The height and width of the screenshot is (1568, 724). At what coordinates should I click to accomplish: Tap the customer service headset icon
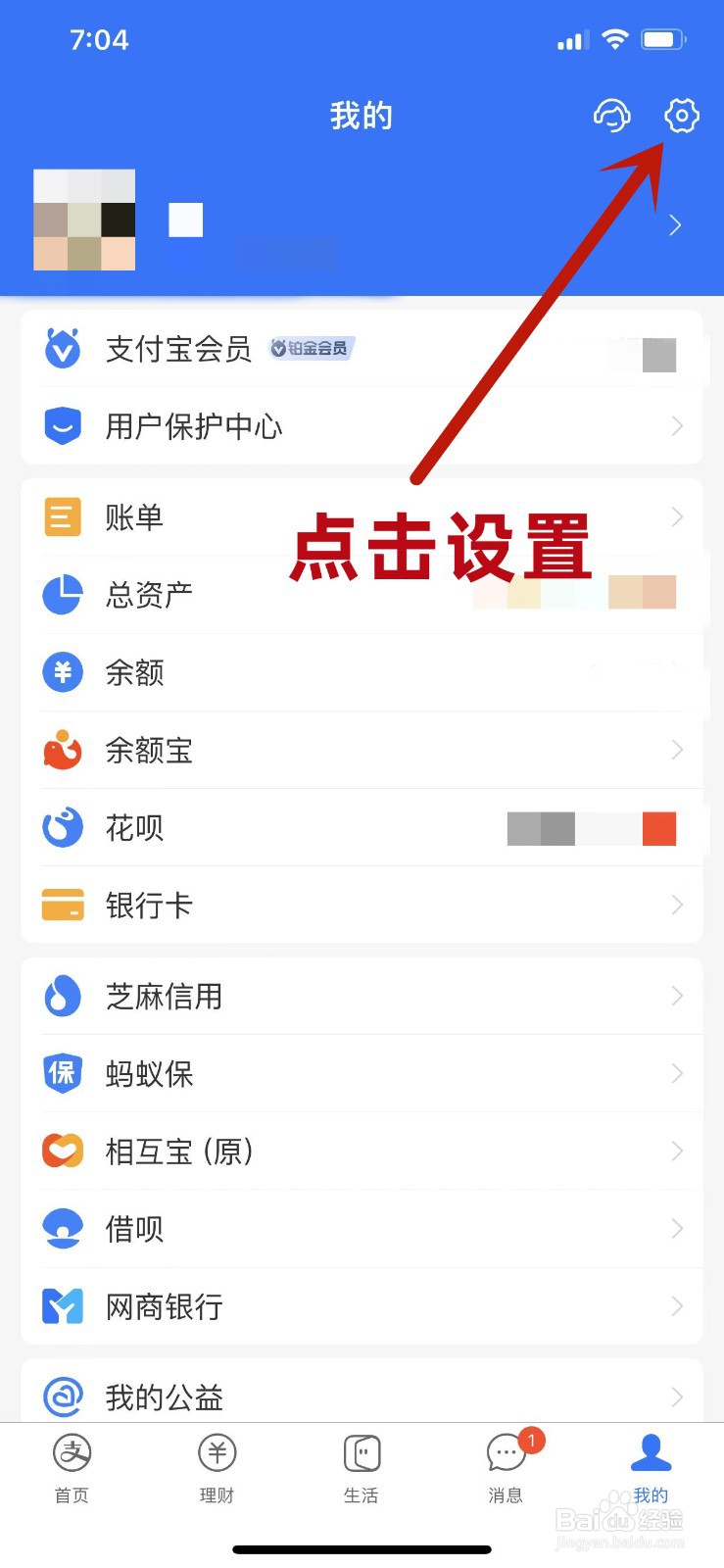612,116
